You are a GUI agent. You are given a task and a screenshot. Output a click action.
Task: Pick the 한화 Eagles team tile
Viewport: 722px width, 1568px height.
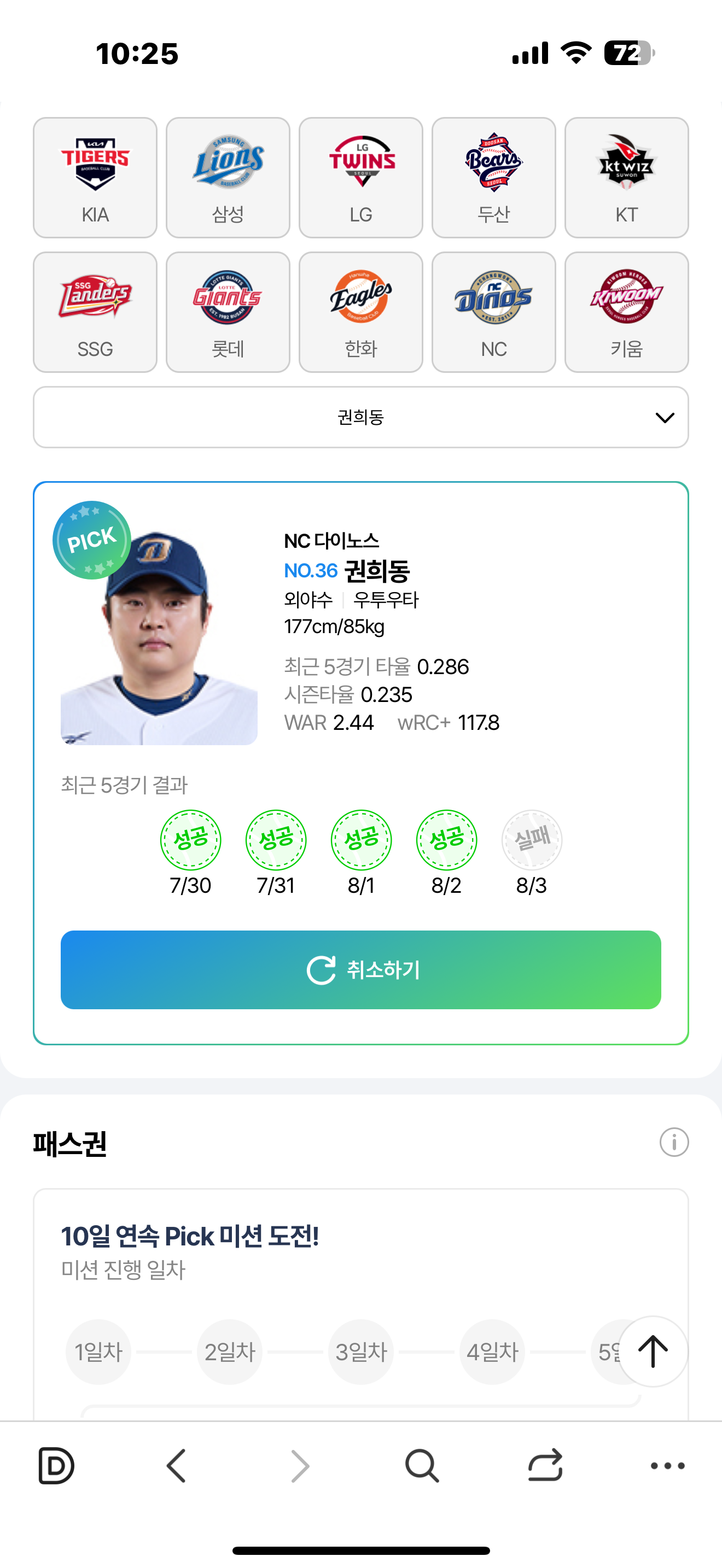(x=361, y=312)
